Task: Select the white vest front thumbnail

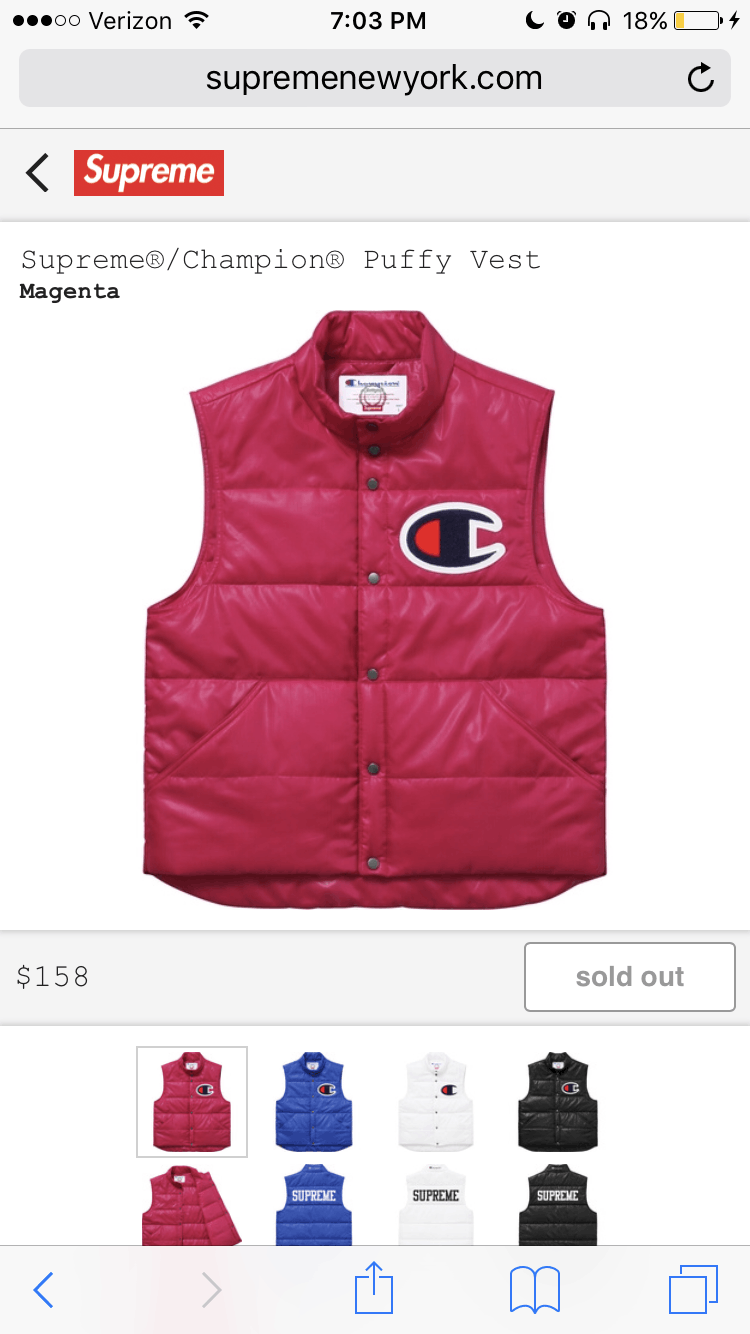Action: pos(436,1101)
